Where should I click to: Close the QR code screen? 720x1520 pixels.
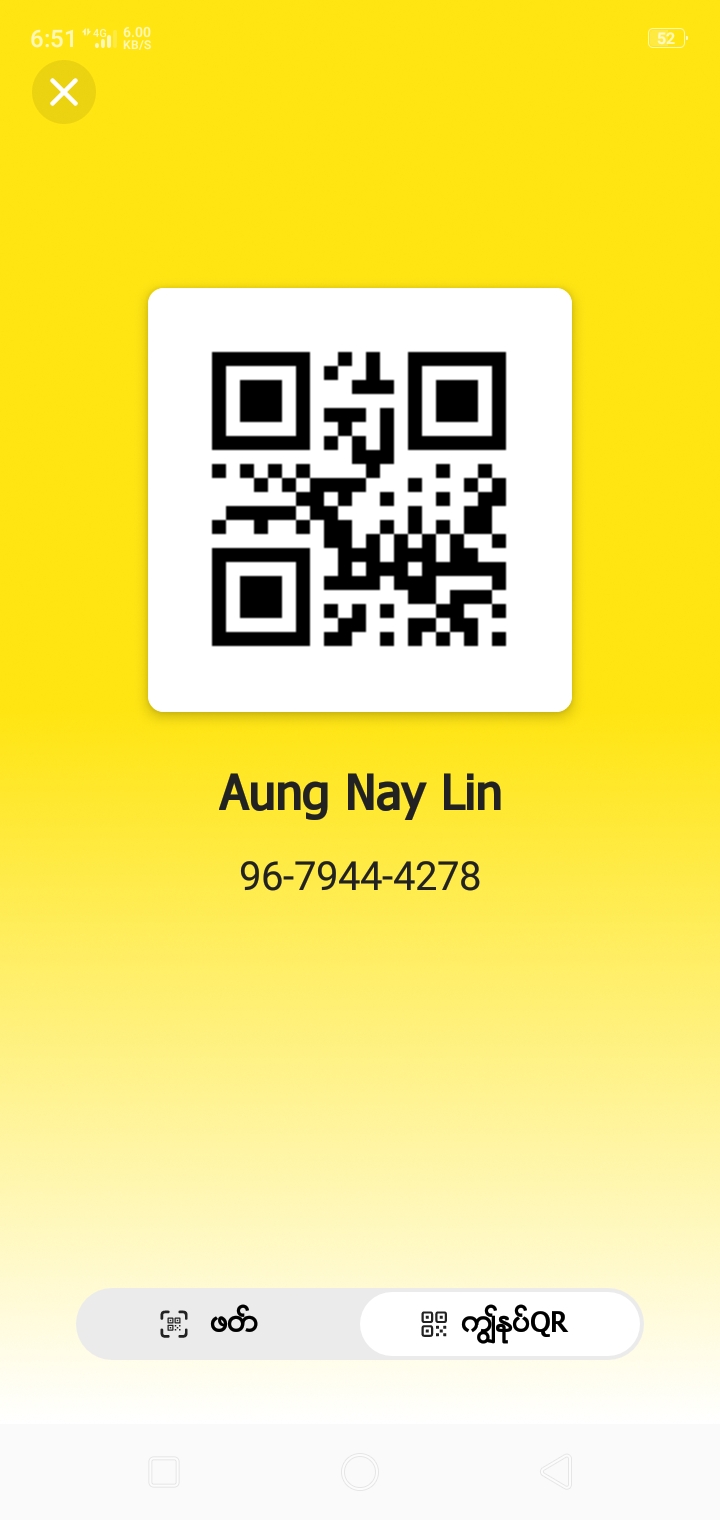coord(64,93)
